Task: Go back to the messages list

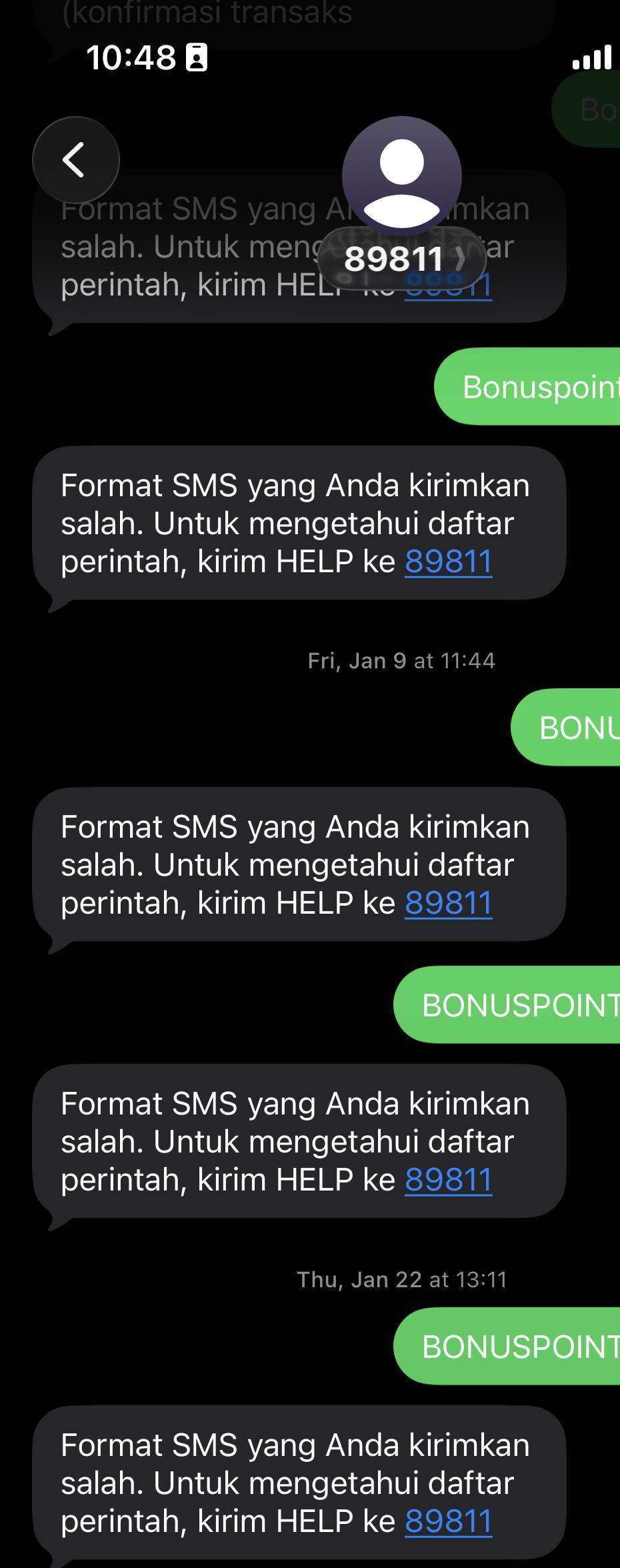Action: 75,160
